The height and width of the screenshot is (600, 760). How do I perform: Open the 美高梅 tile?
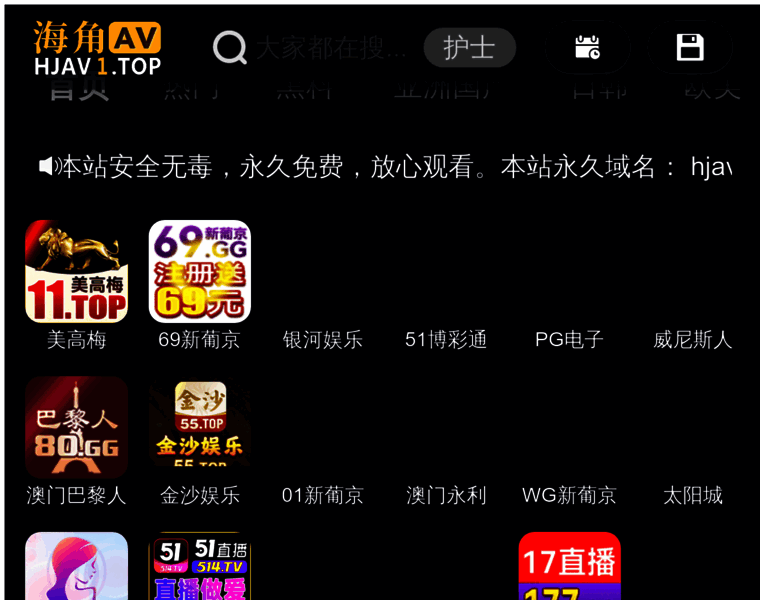click(76, 272)
